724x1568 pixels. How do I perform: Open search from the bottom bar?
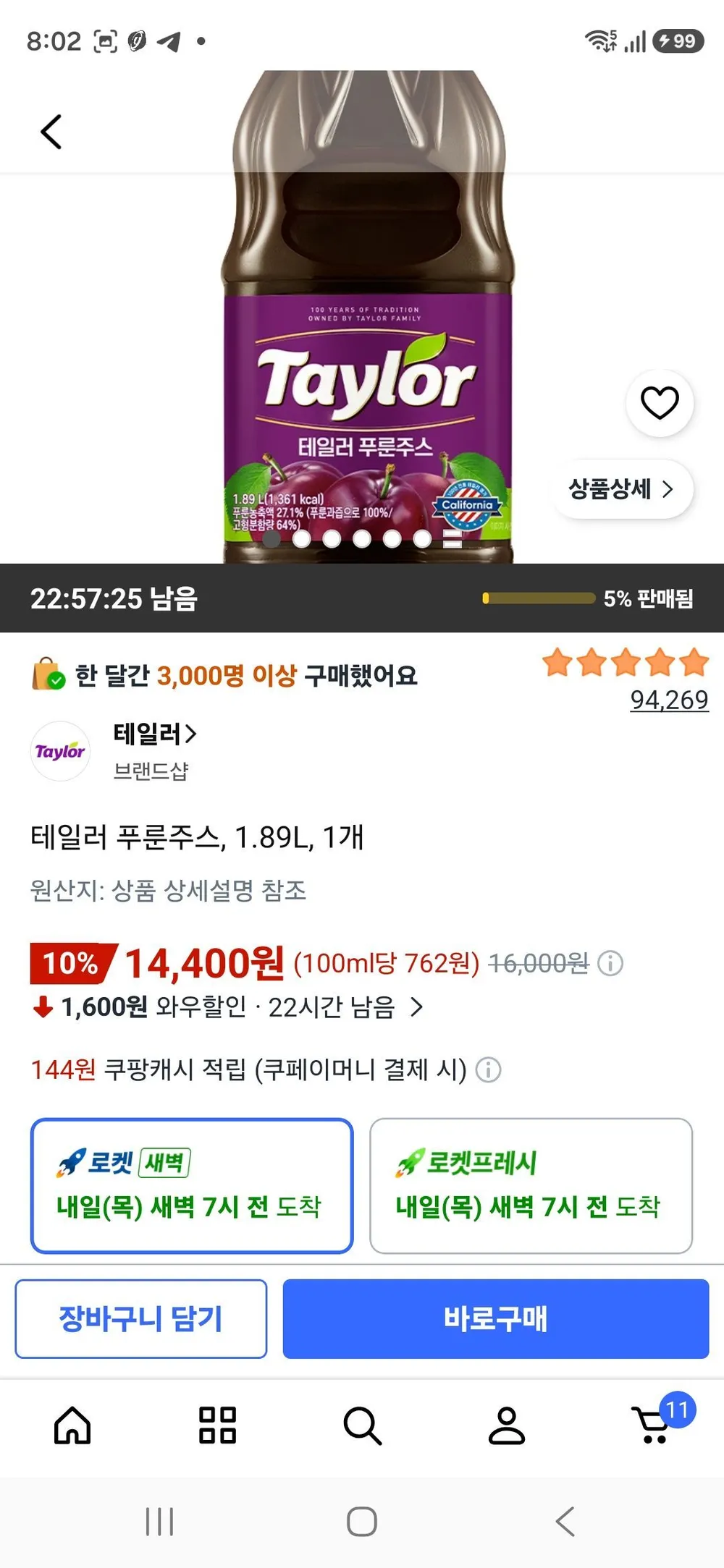click(x=362, y=1425)
